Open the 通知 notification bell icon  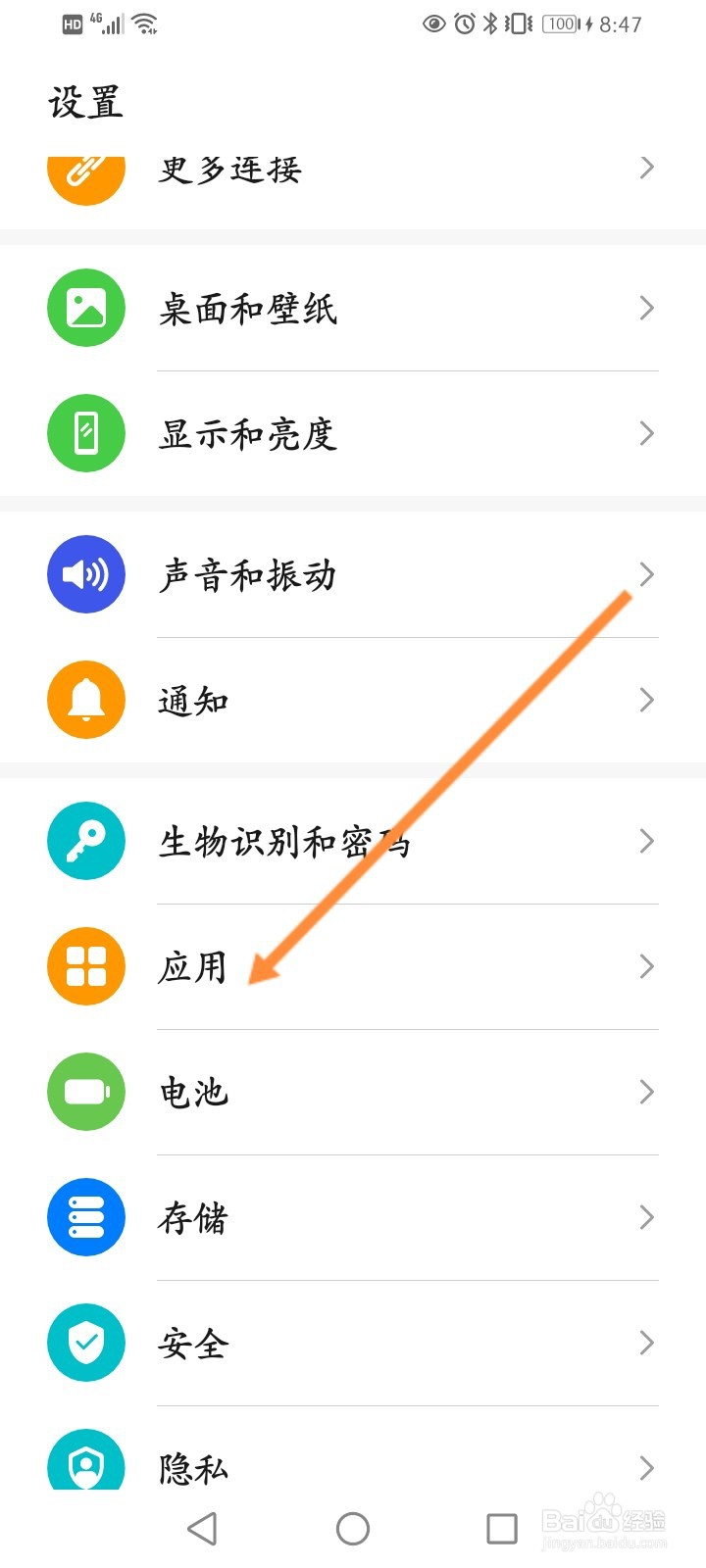point(85,699)
